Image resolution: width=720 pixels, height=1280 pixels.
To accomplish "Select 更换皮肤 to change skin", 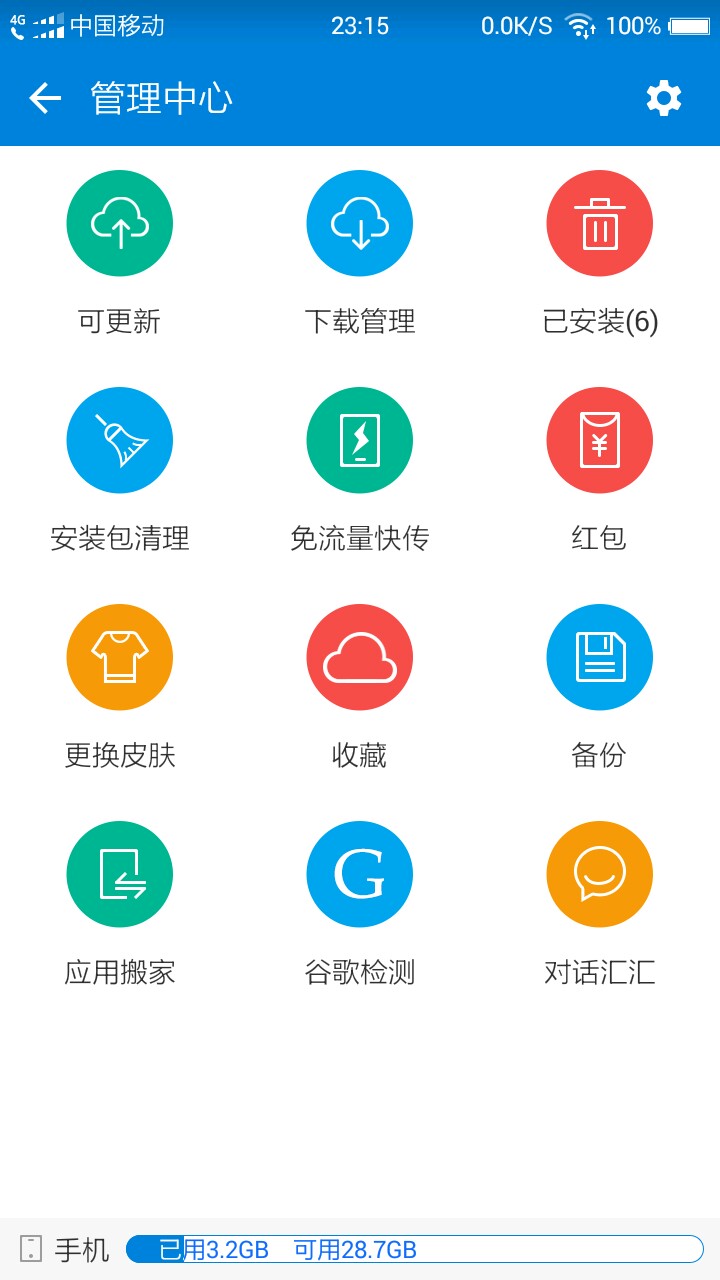I will click(x=120, y=657).
